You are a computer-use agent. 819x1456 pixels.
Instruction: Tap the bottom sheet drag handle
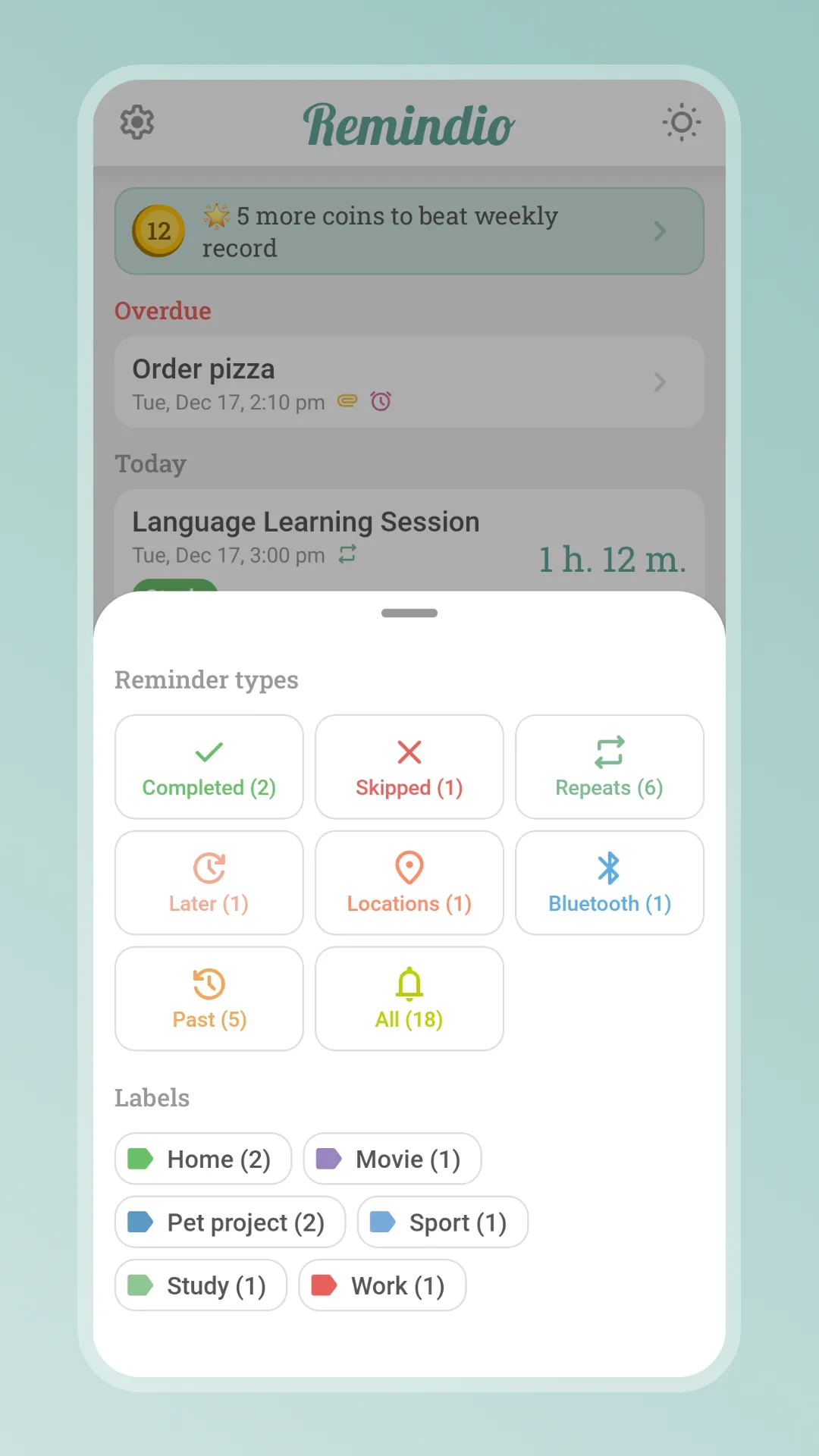coord(409,613)
